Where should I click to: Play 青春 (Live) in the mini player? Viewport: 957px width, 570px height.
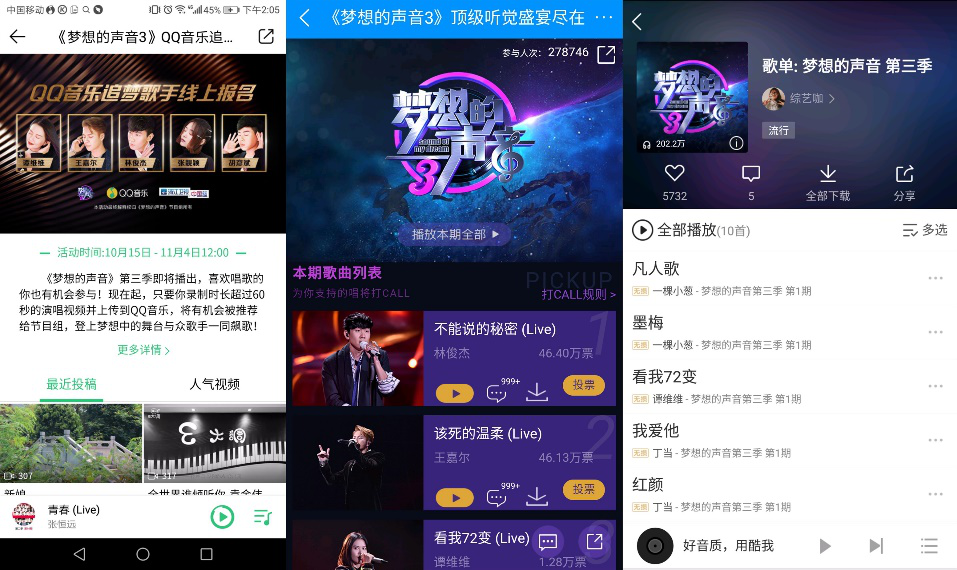point(222,516)
